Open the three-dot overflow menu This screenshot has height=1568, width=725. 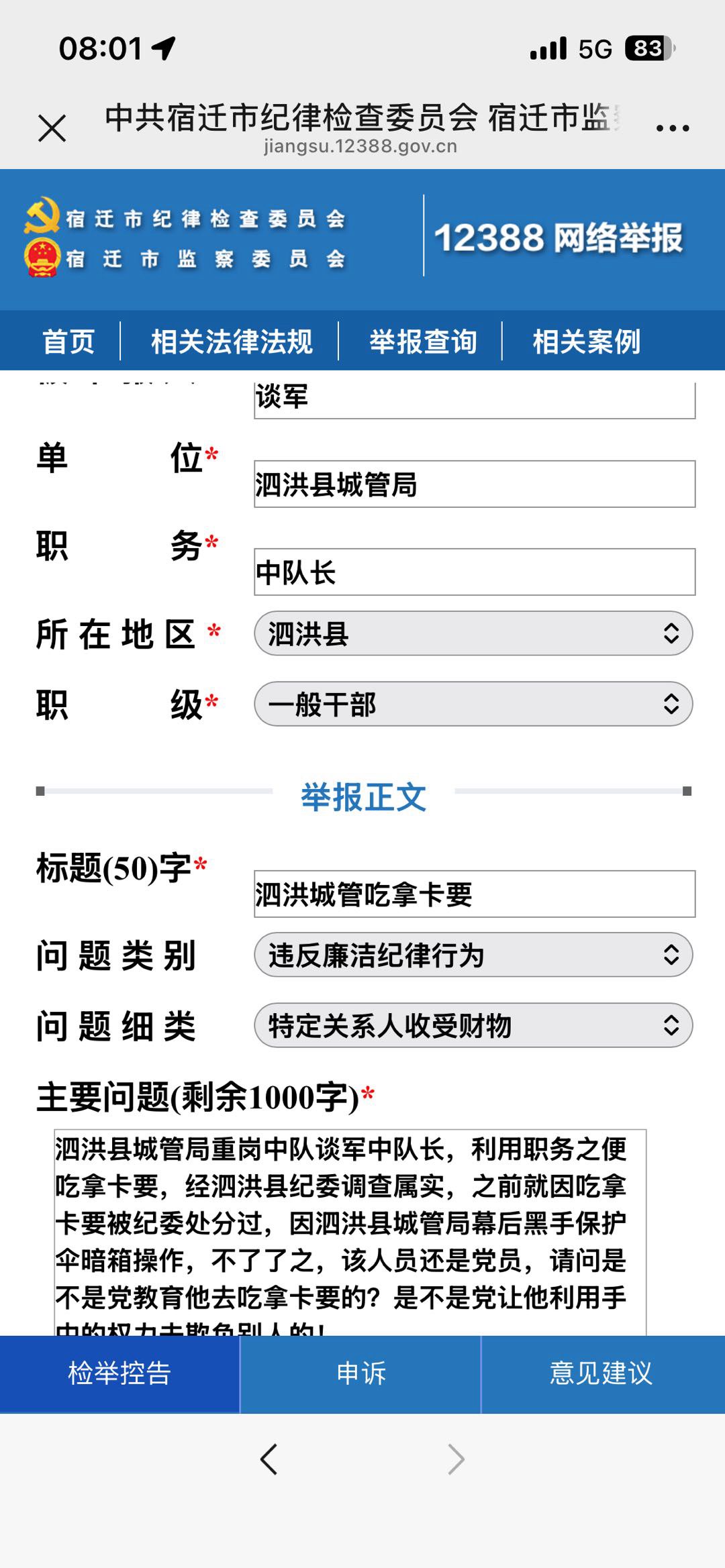[672, 127]
